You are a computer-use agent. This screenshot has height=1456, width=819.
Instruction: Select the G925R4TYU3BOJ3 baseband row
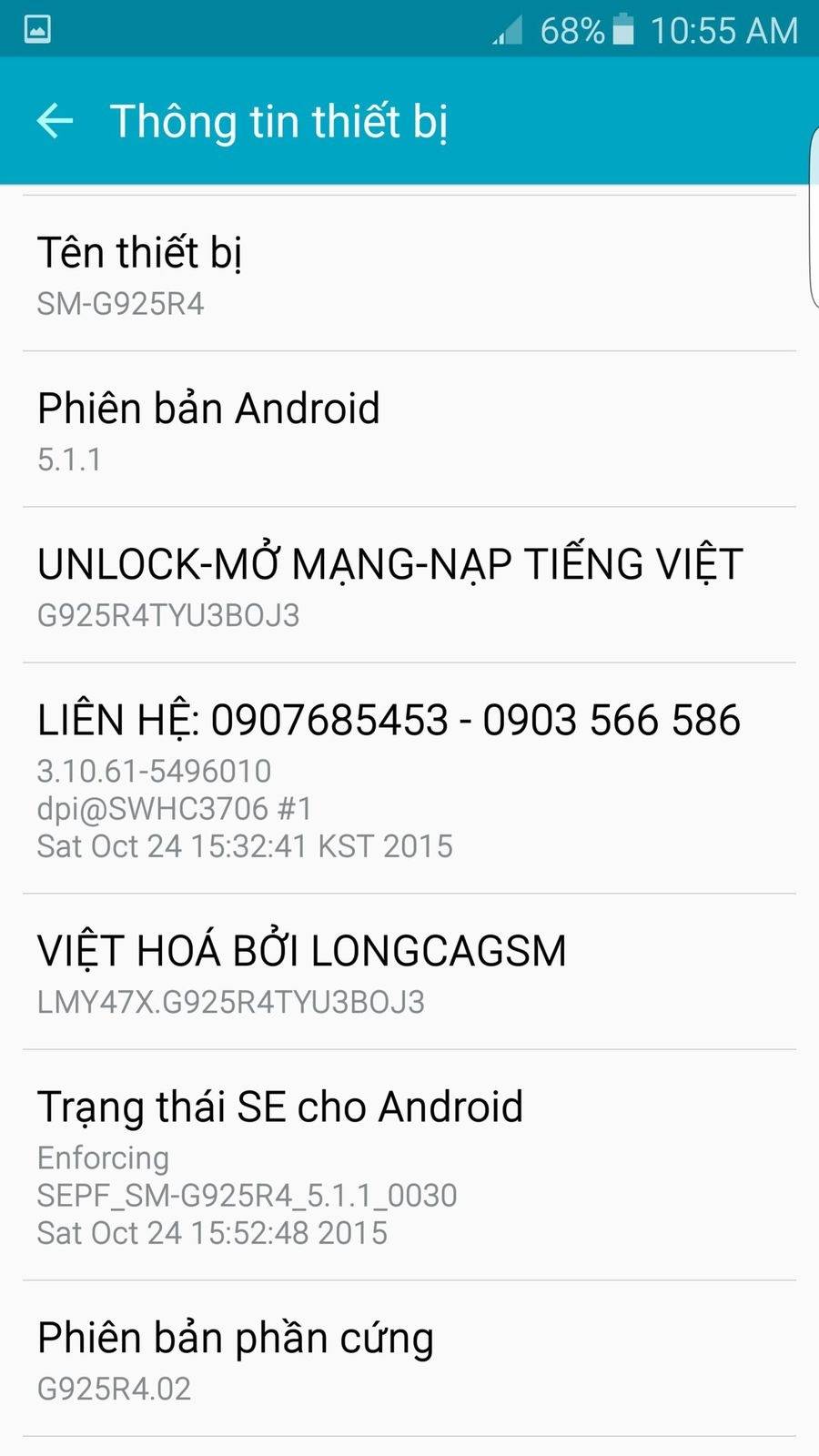pos(409,586)
